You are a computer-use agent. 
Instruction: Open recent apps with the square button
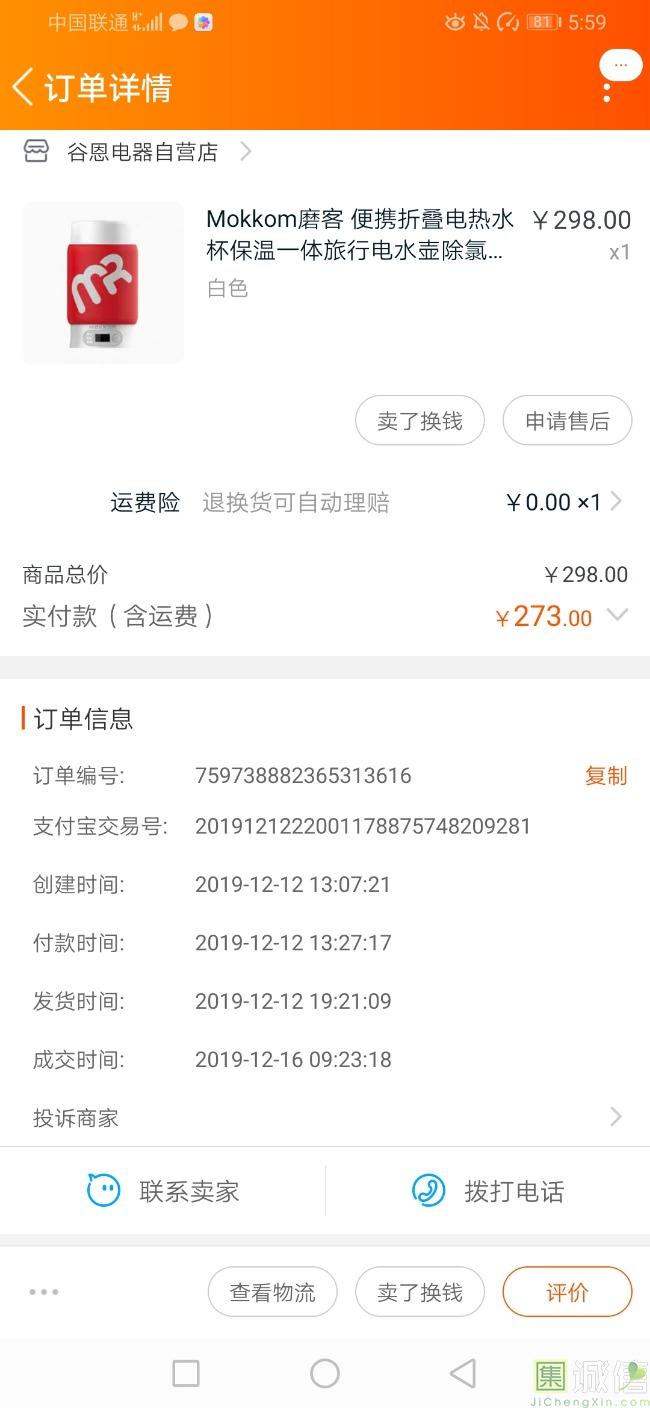click(186, 1373)
